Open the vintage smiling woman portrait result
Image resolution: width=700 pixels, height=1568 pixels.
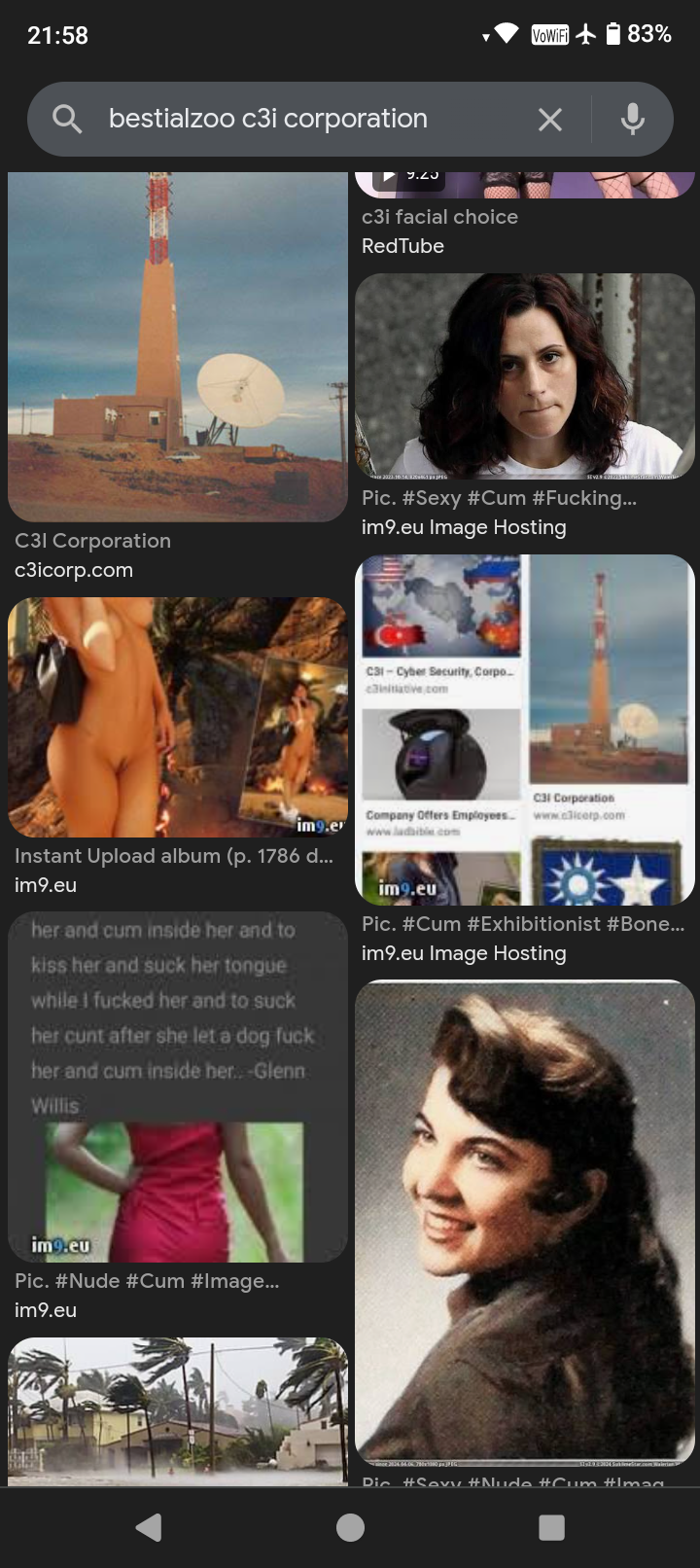coord(525,1222)
